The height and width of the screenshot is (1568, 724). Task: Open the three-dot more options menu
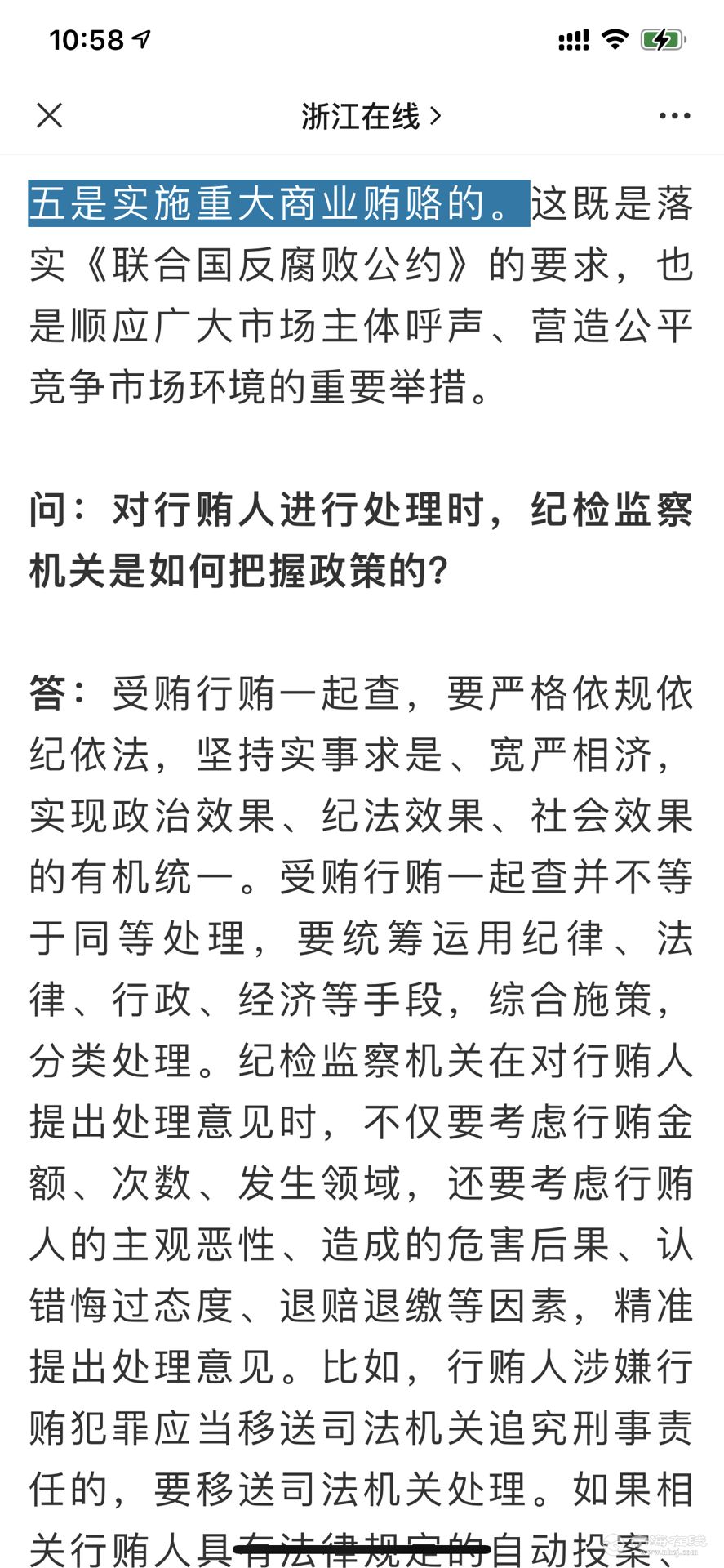tap(674, 116)
